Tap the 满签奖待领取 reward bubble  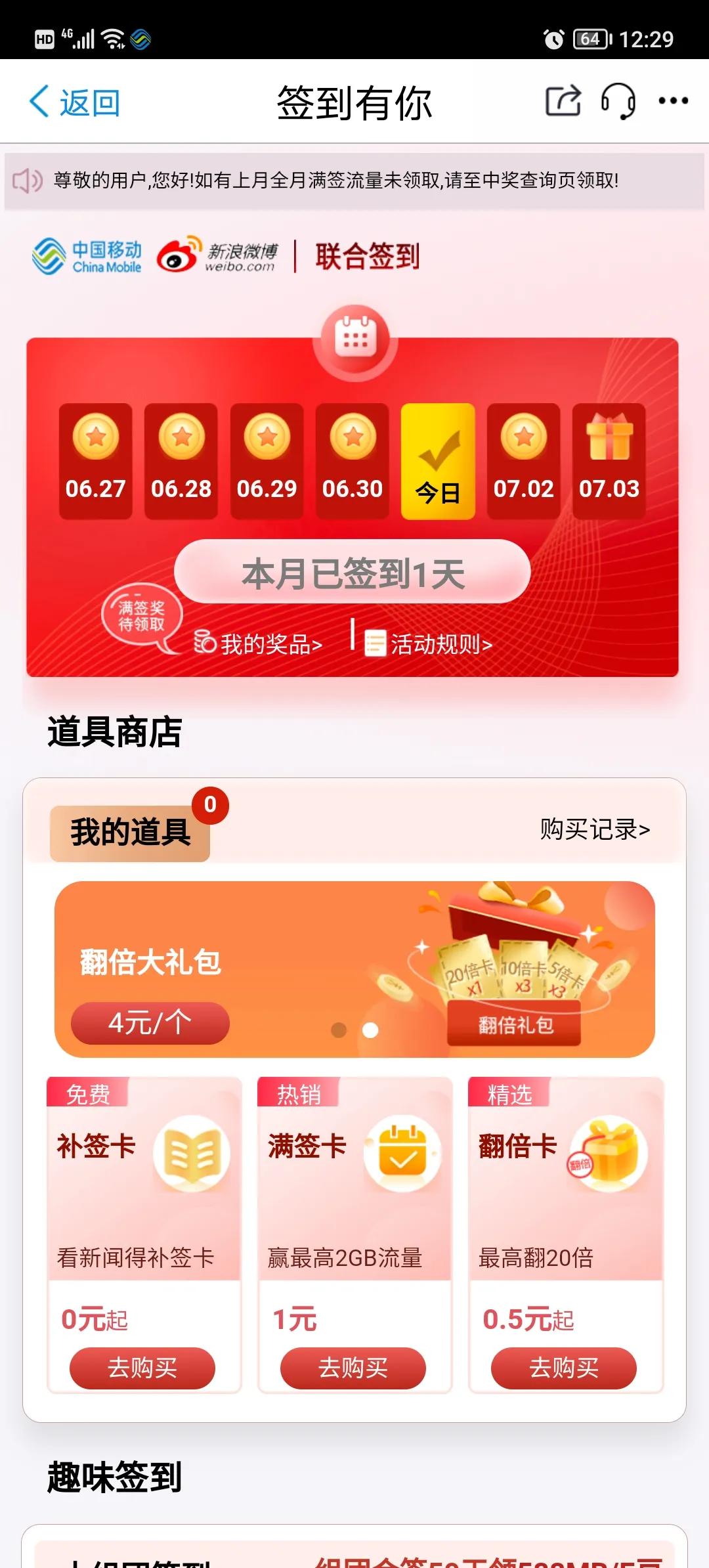point(140,617)
